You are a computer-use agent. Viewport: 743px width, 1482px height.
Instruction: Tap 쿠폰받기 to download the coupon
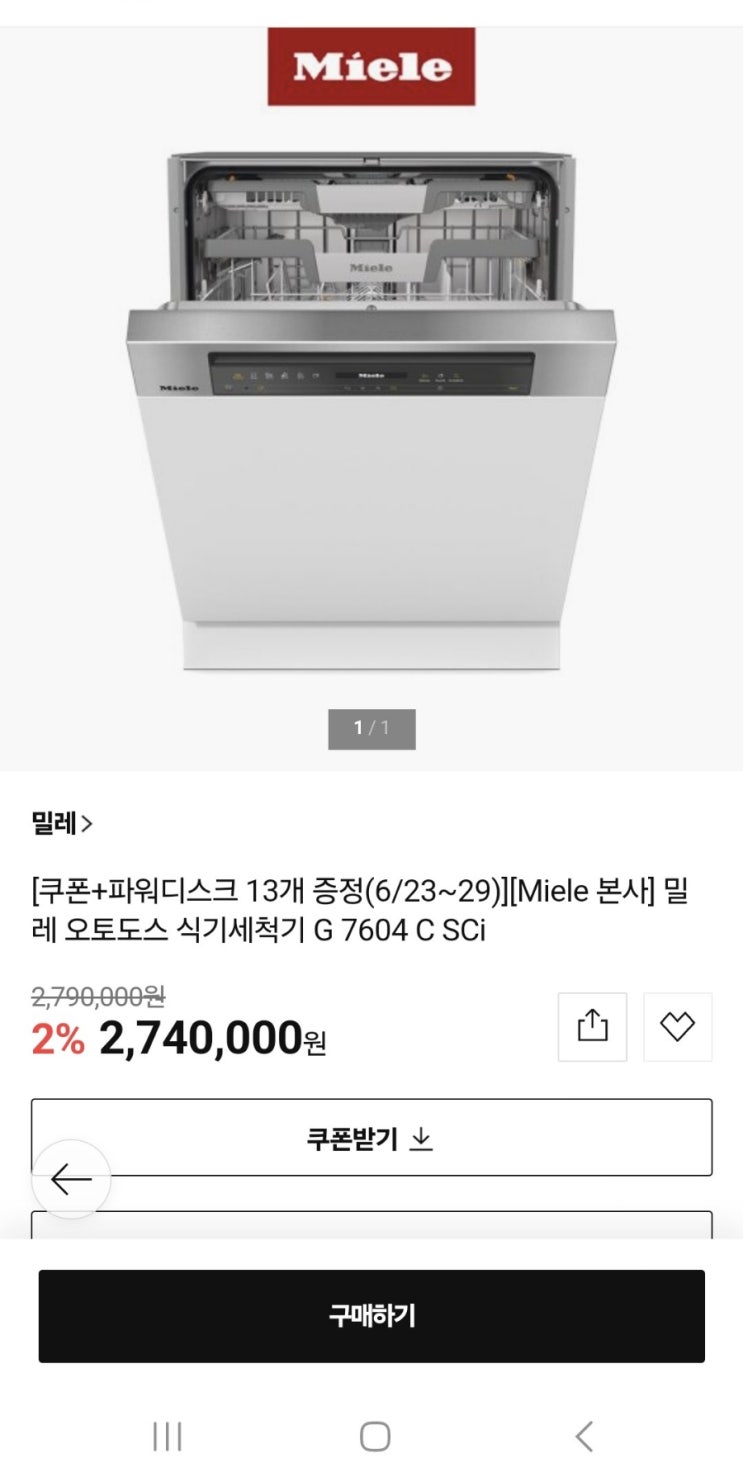pos(371,1138)
